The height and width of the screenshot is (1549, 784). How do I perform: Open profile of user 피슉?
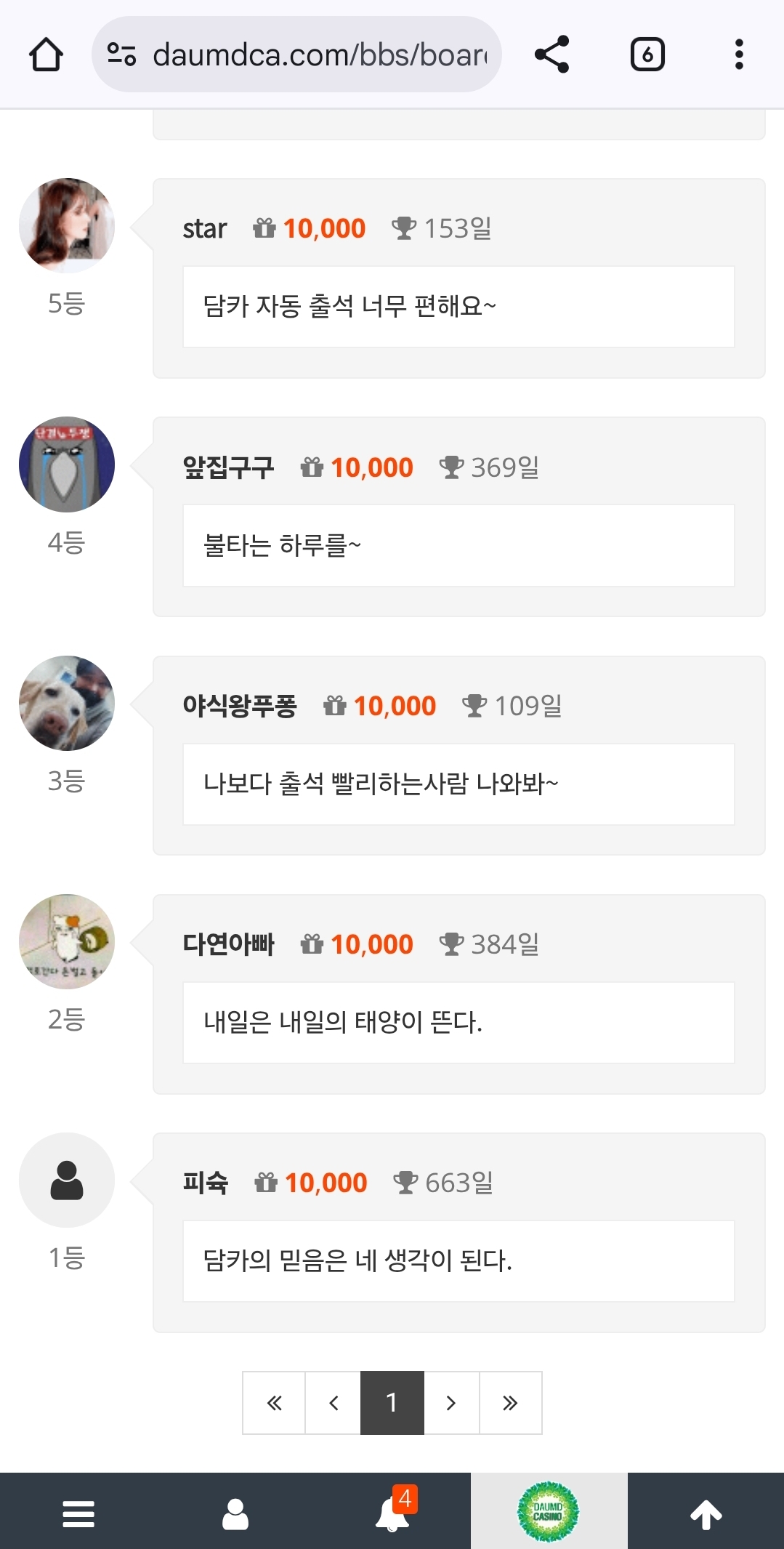[206, 1183]
